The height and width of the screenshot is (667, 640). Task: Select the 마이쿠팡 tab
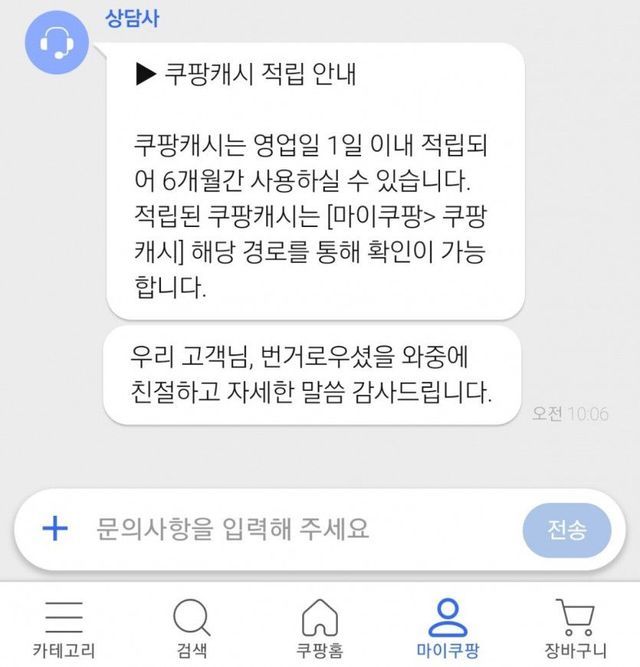click(448, 628)
